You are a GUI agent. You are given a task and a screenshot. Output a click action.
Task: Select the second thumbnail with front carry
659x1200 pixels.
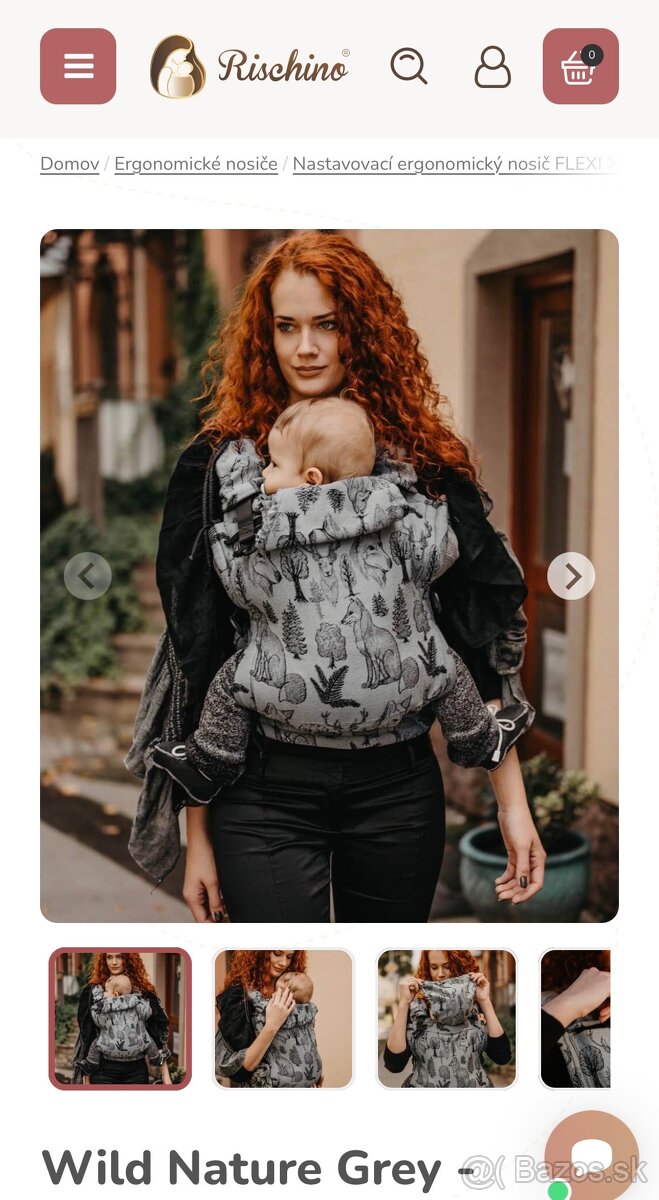(x=283, y=1018)
